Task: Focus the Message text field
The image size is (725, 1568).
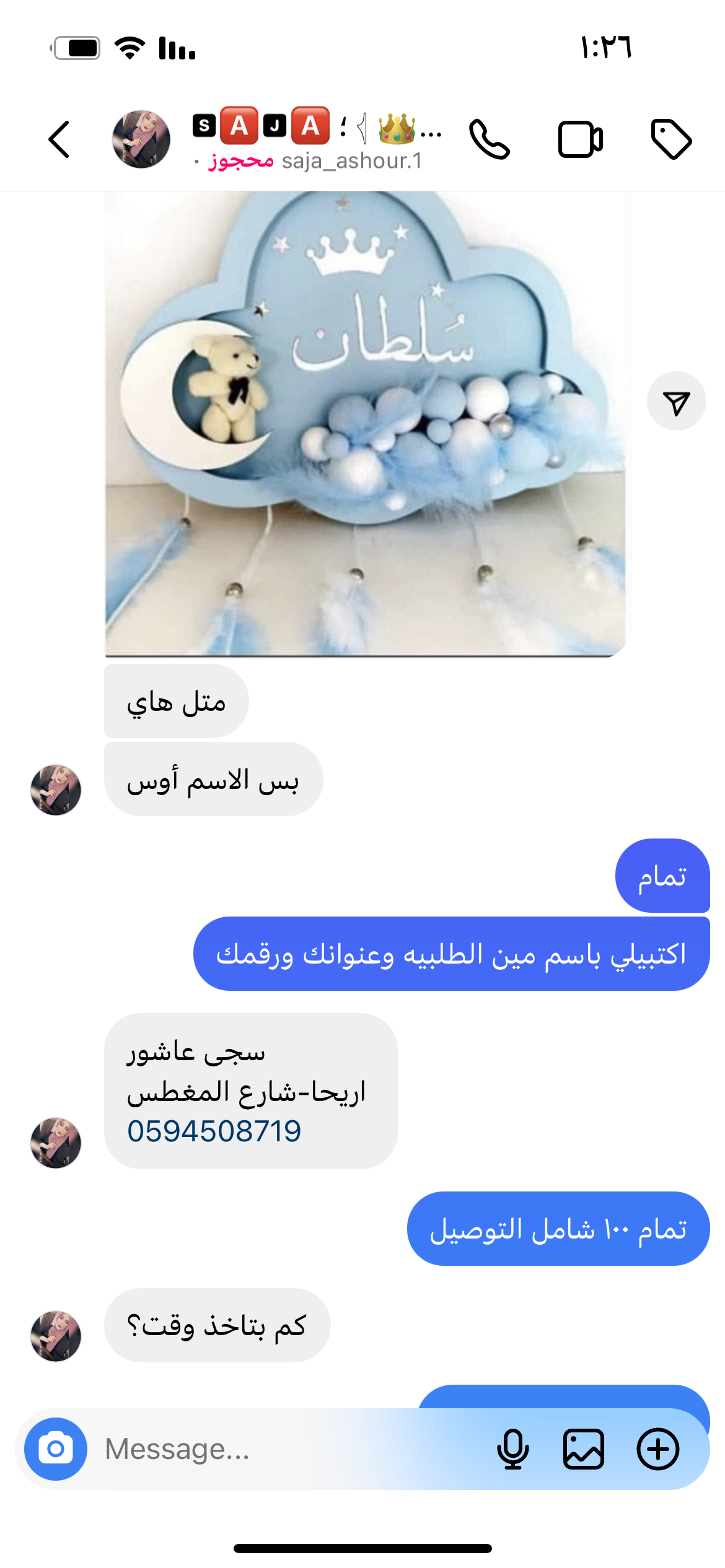Action: [291, 1449]
